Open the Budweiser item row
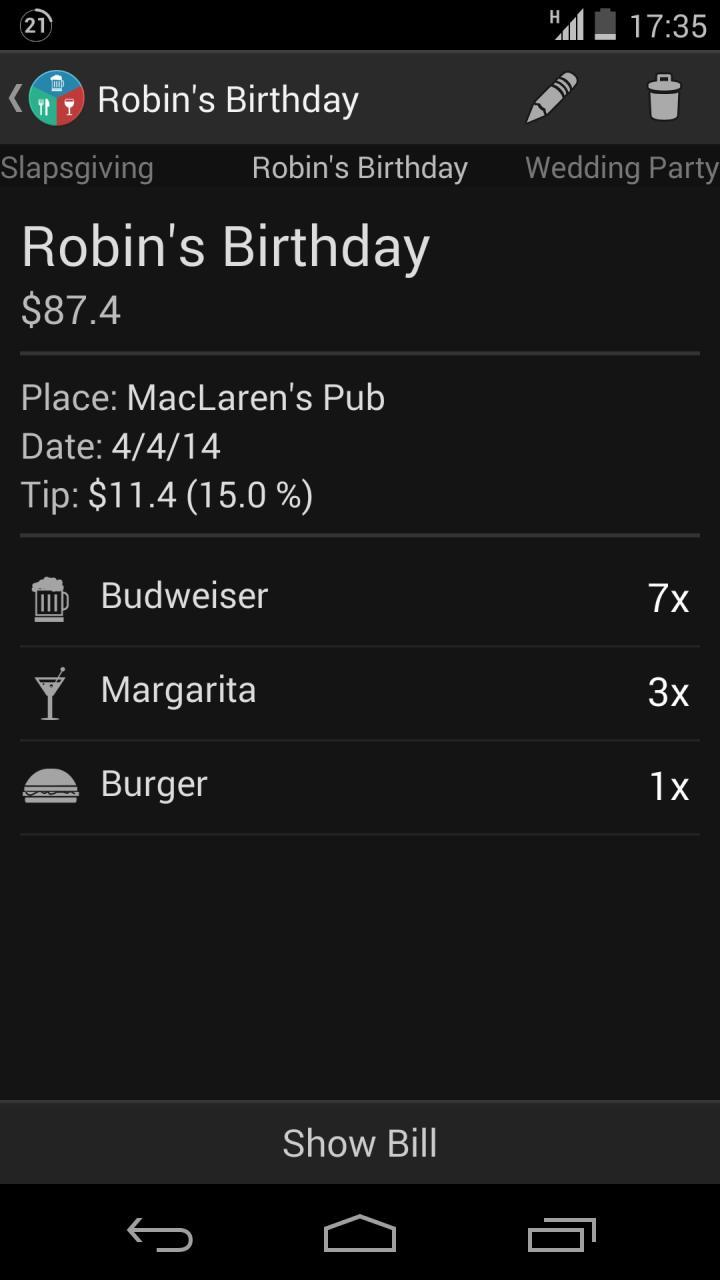The image size is (720, 1280). tap(360, 599)
